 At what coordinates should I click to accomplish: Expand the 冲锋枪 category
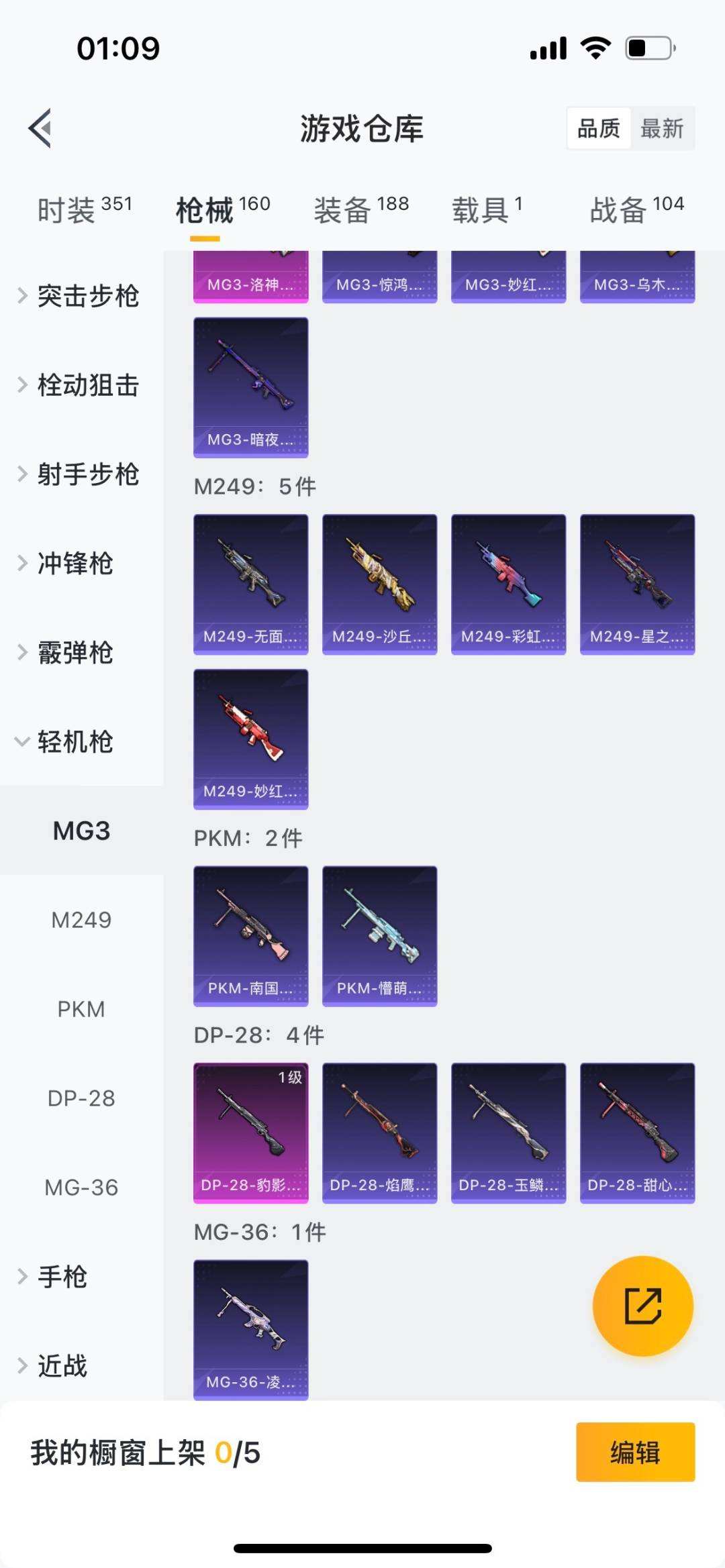pyautogui.click(x=74, y=564)
